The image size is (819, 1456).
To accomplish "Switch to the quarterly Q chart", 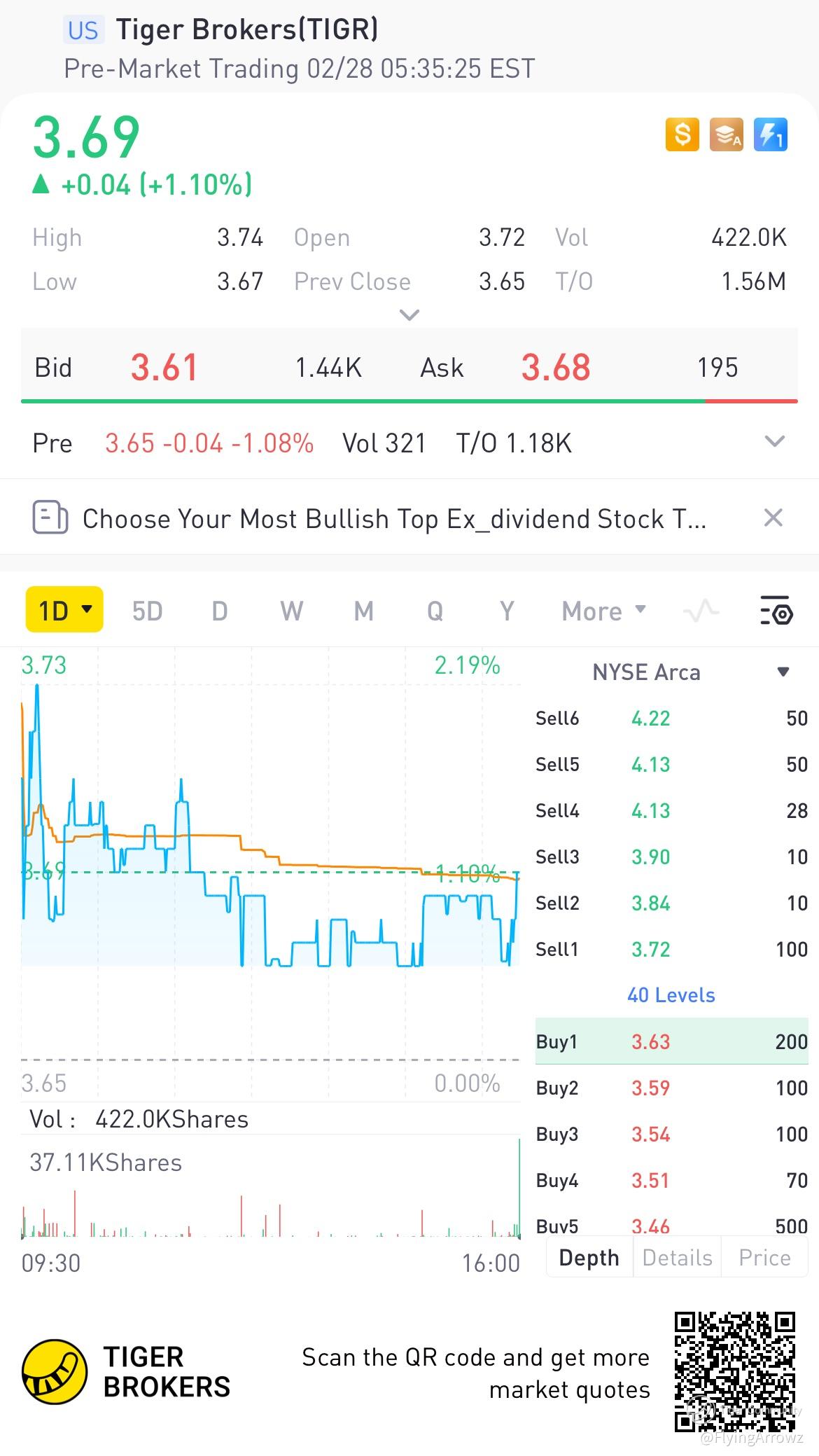I will [x=435, y=611].
